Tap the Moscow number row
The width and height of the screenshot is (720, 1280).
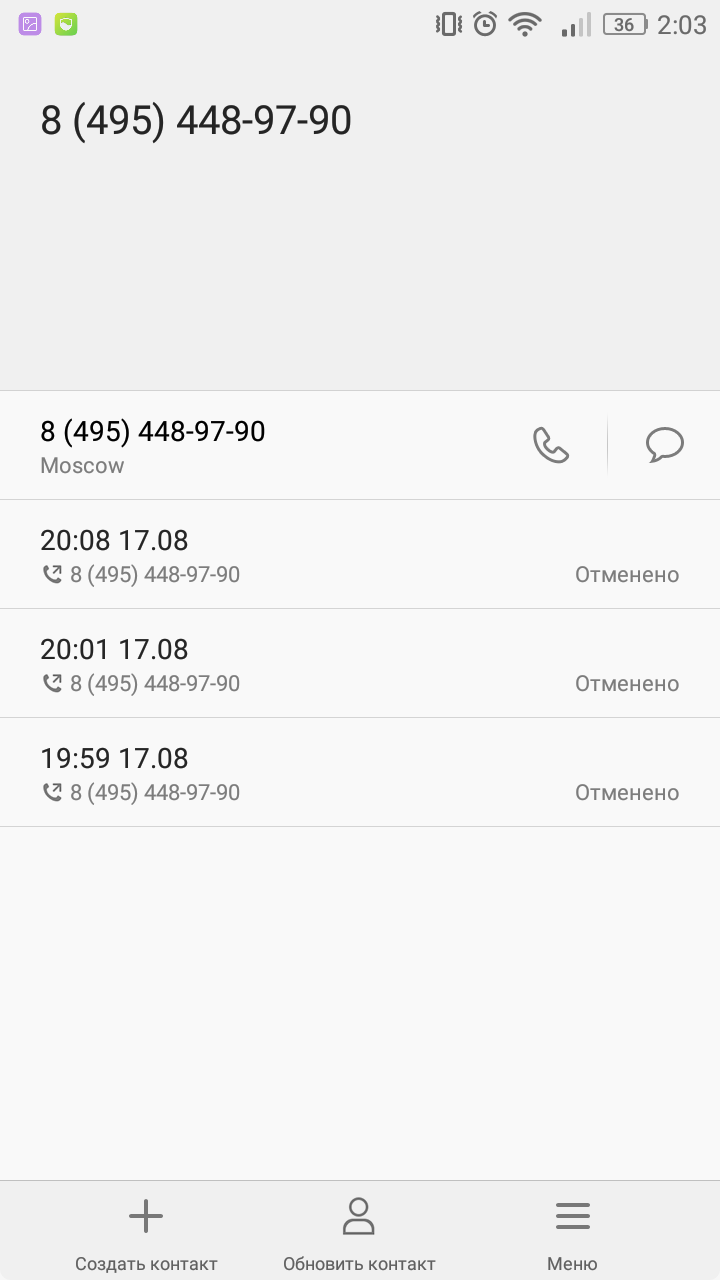pos(250,446)
